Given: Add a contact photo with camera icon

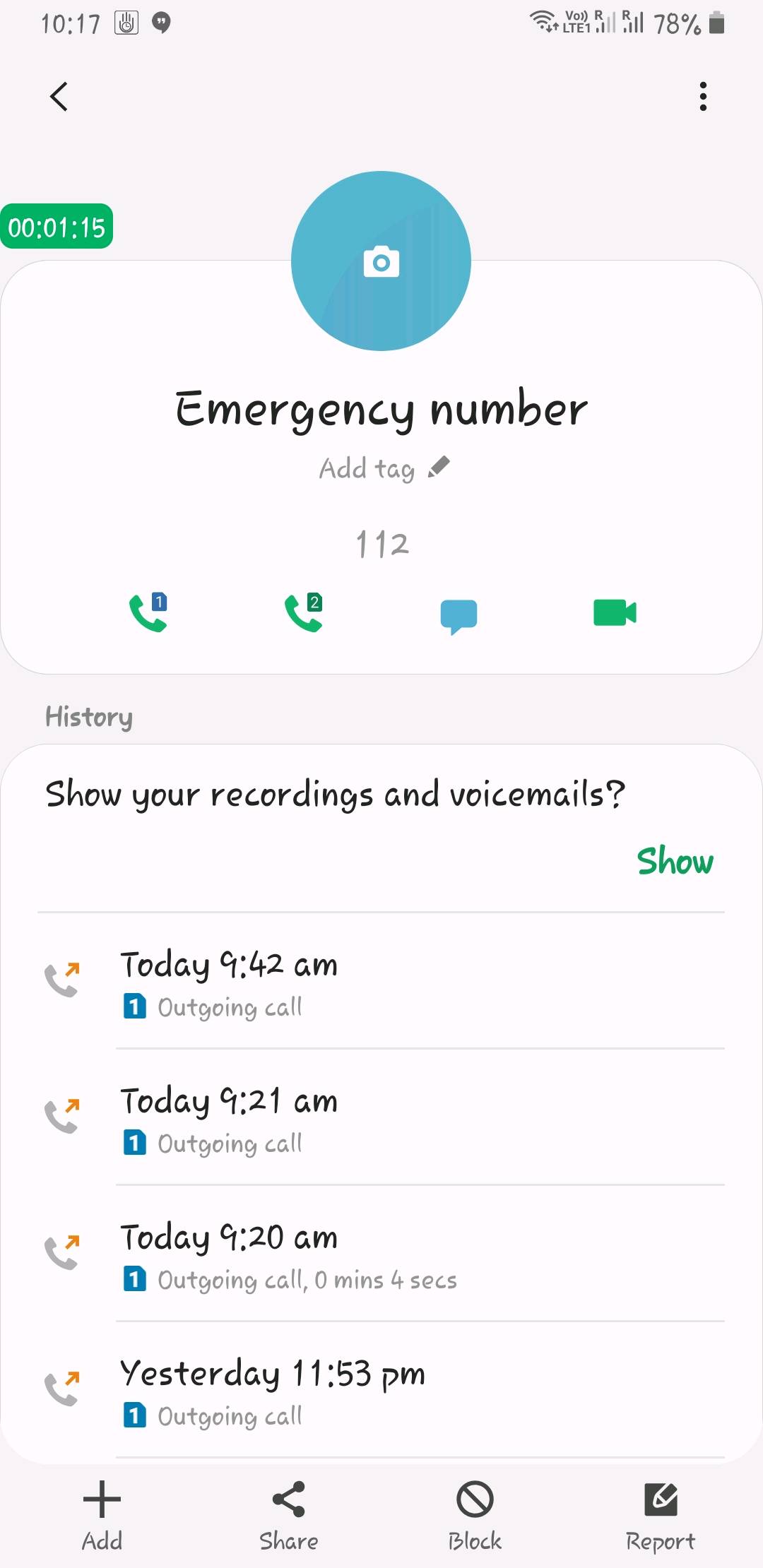Looking at the screenshot, I should tap(381, 261).
